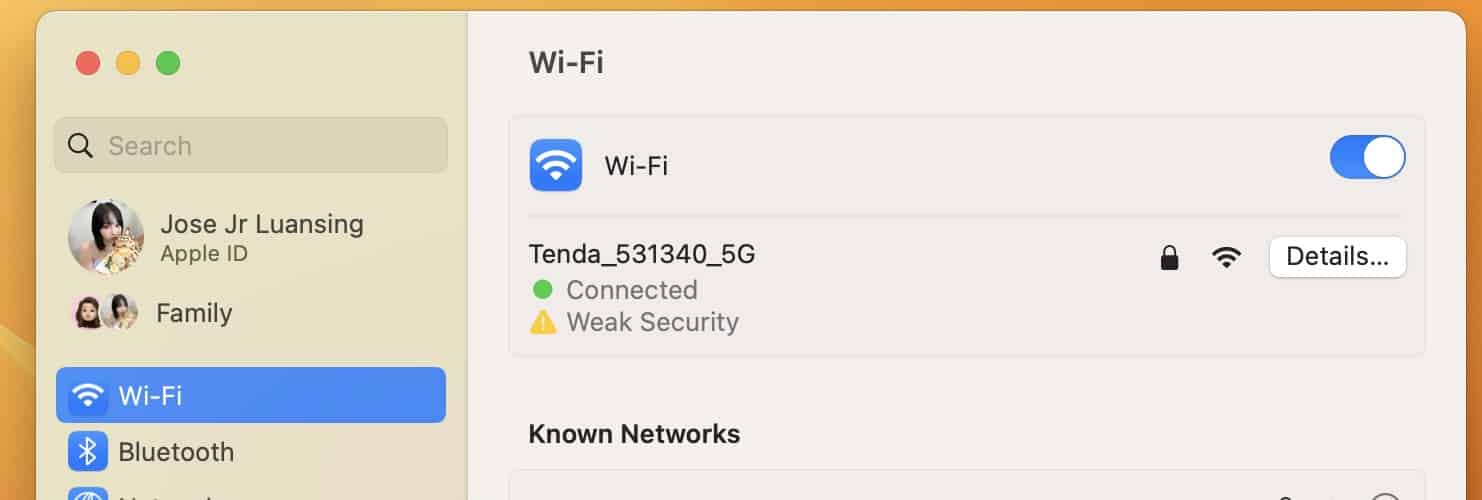Maximize the window with green button
The image size is (1482, 500).
[168, 63]
